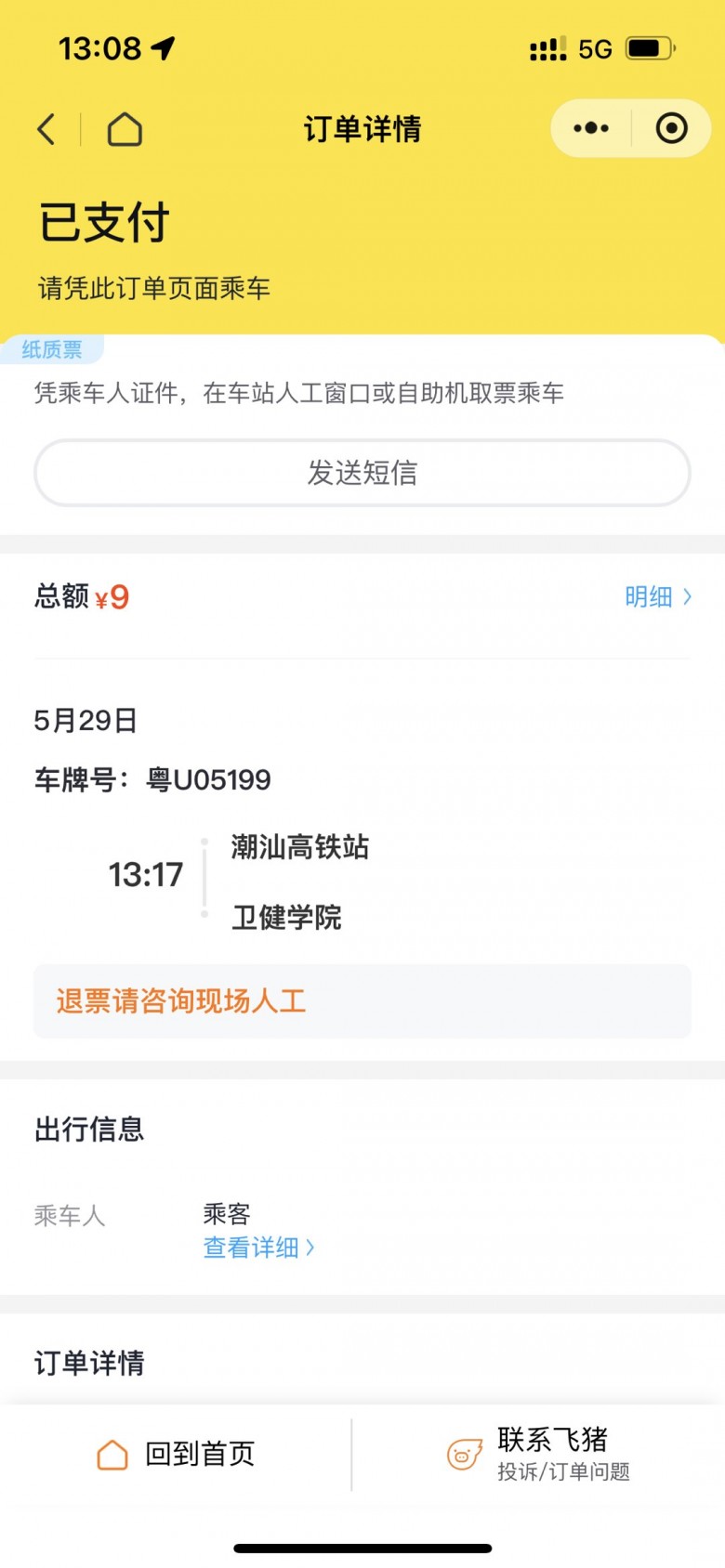
Task: Contact Fliggy support via 联系飞猪
Action: pyautogui.click(x=539, y=1454)
